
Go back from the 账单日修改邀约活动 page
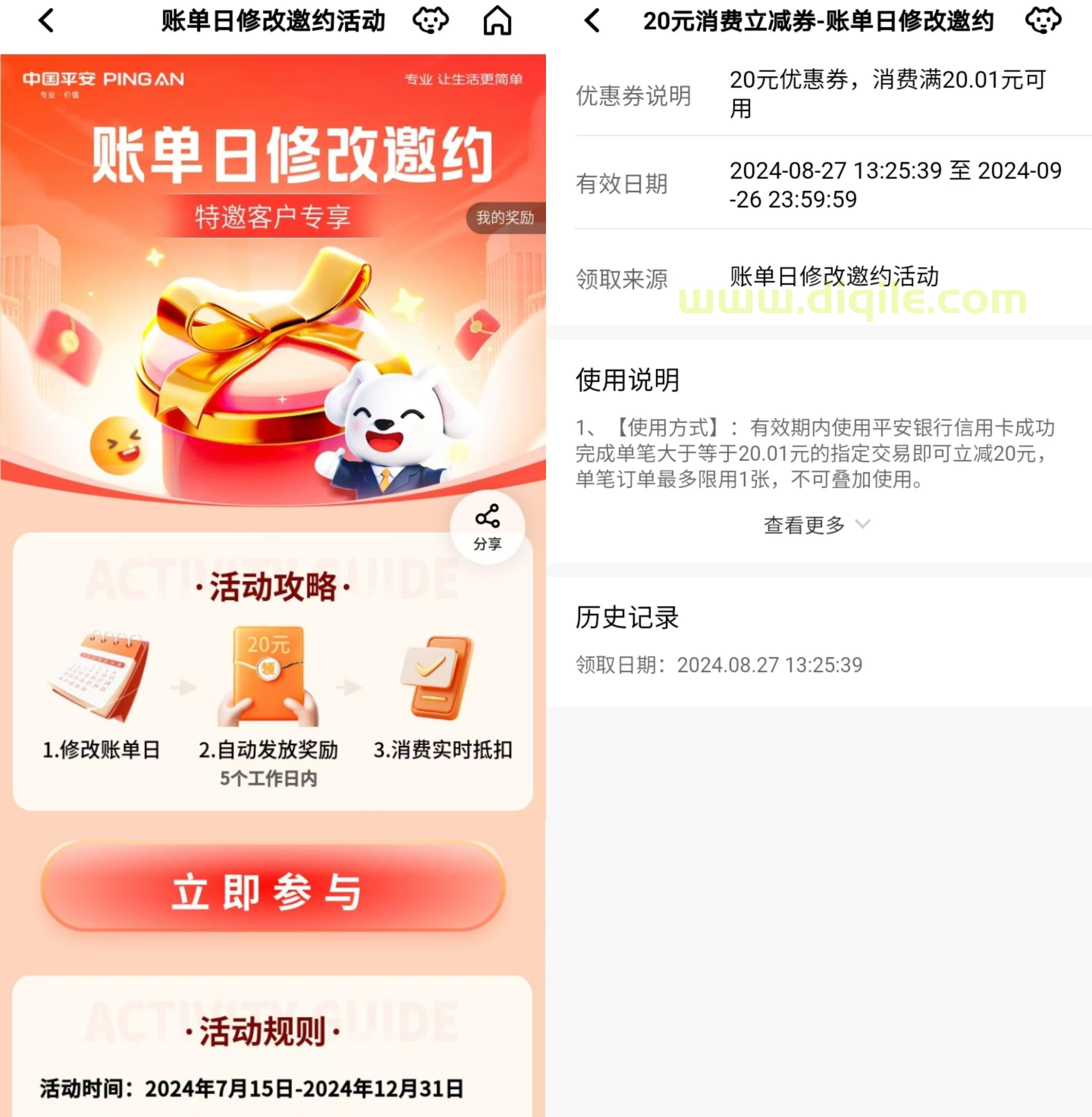(x=46, y=21)
